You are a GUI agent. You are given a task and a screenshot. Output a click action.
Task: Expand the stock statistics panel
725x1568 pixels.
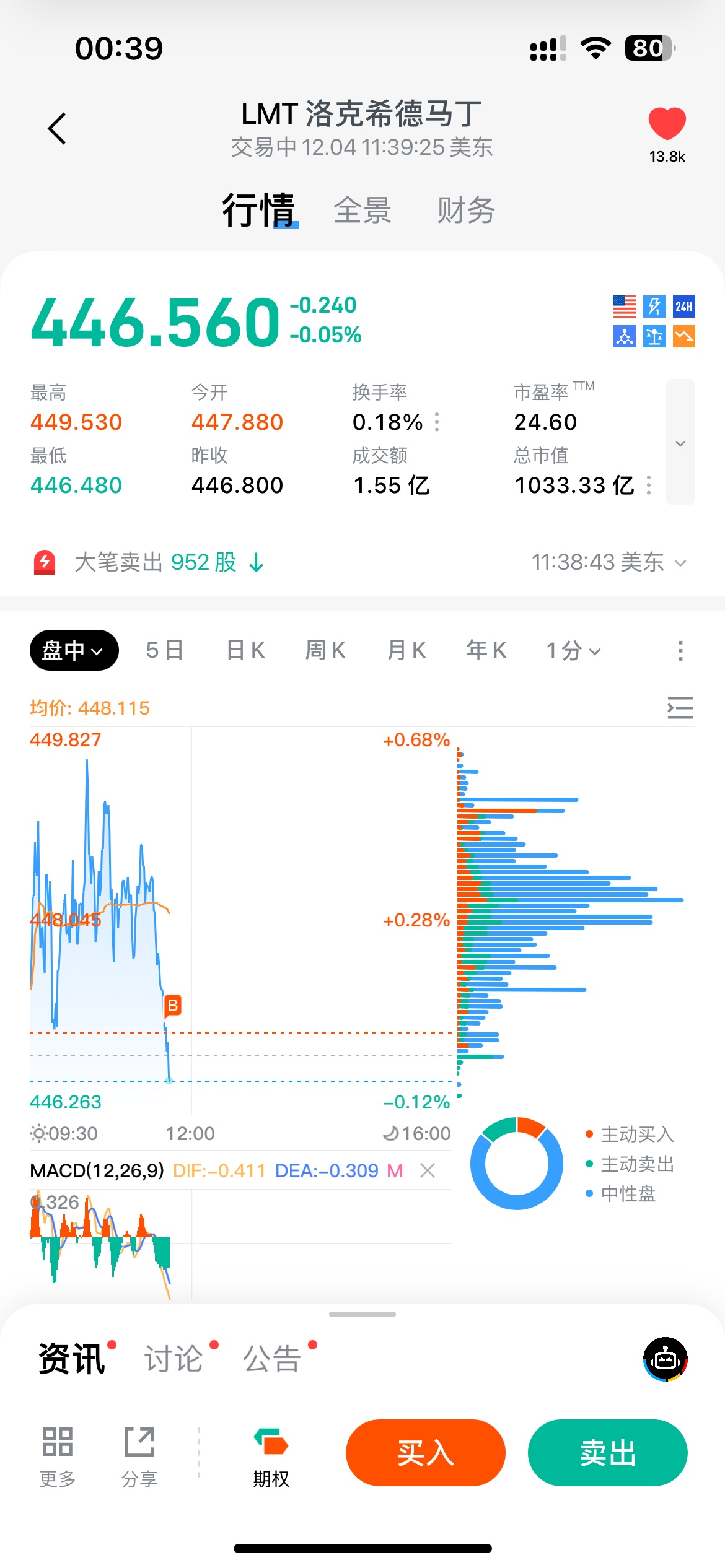pyautogui.click(x=680, y=443)
